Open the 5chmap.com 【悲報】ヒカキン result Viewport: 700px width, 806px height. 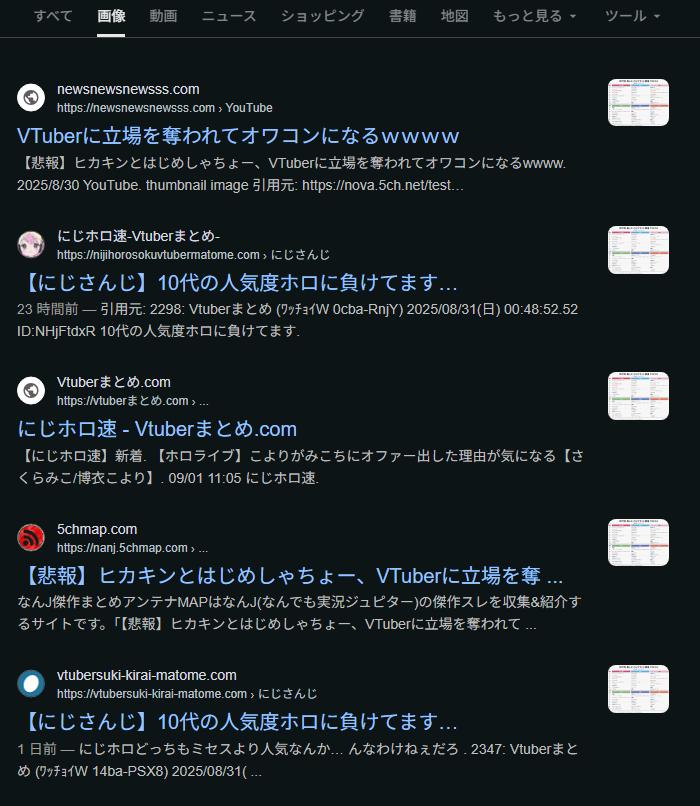click(x=290, y=576)
